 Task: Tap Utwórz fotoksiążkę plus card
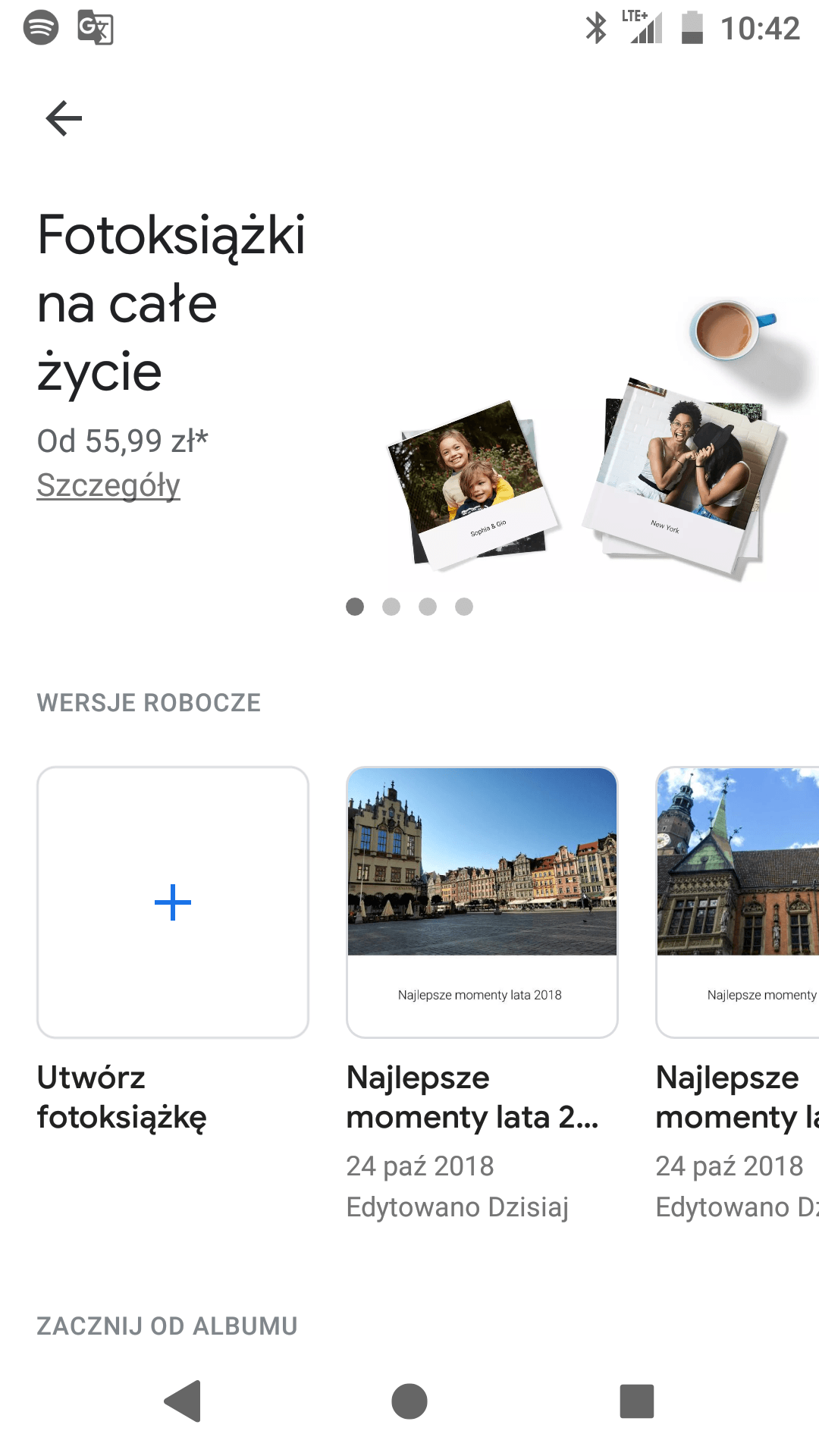point(173,902)
